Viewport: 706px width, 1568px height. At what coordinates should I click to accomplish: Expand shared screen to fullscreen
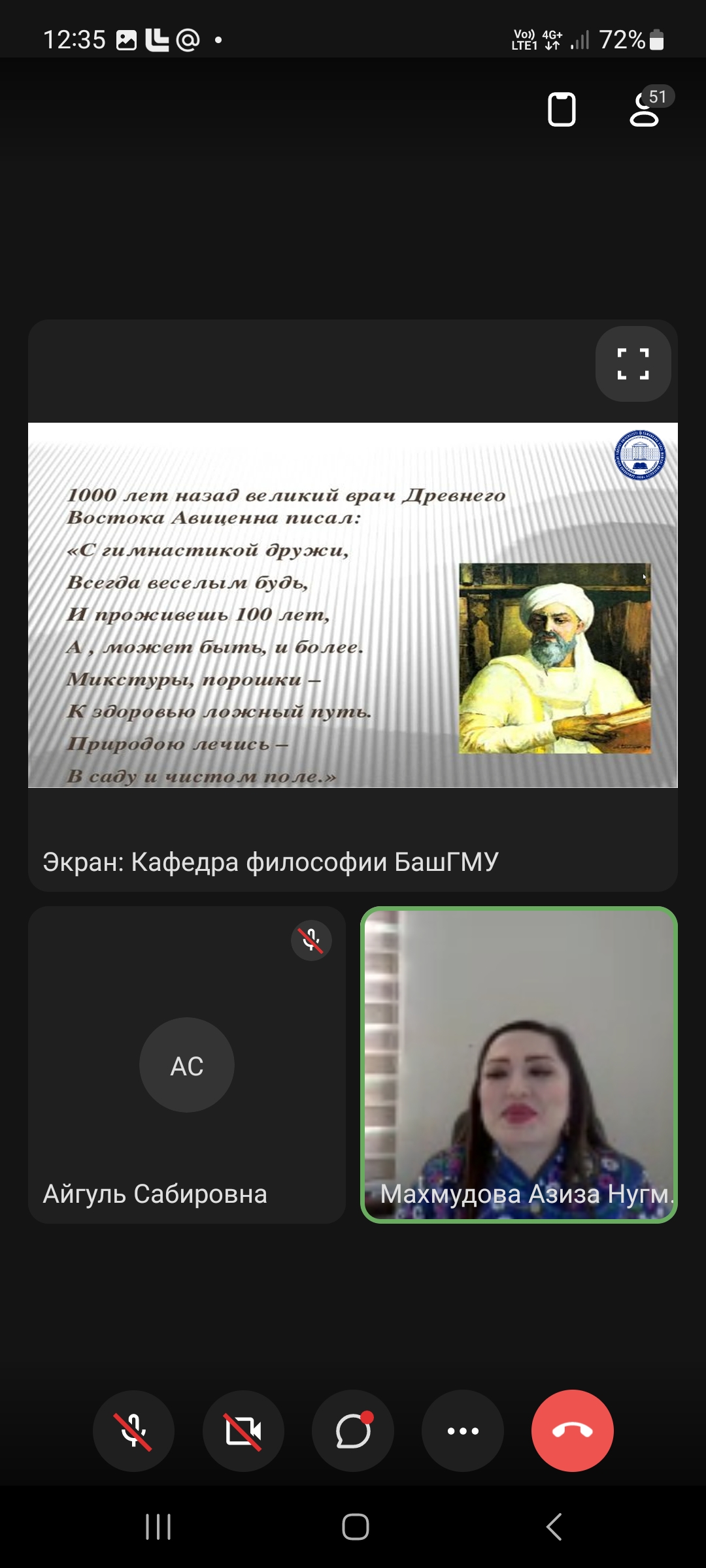point(633,363)
